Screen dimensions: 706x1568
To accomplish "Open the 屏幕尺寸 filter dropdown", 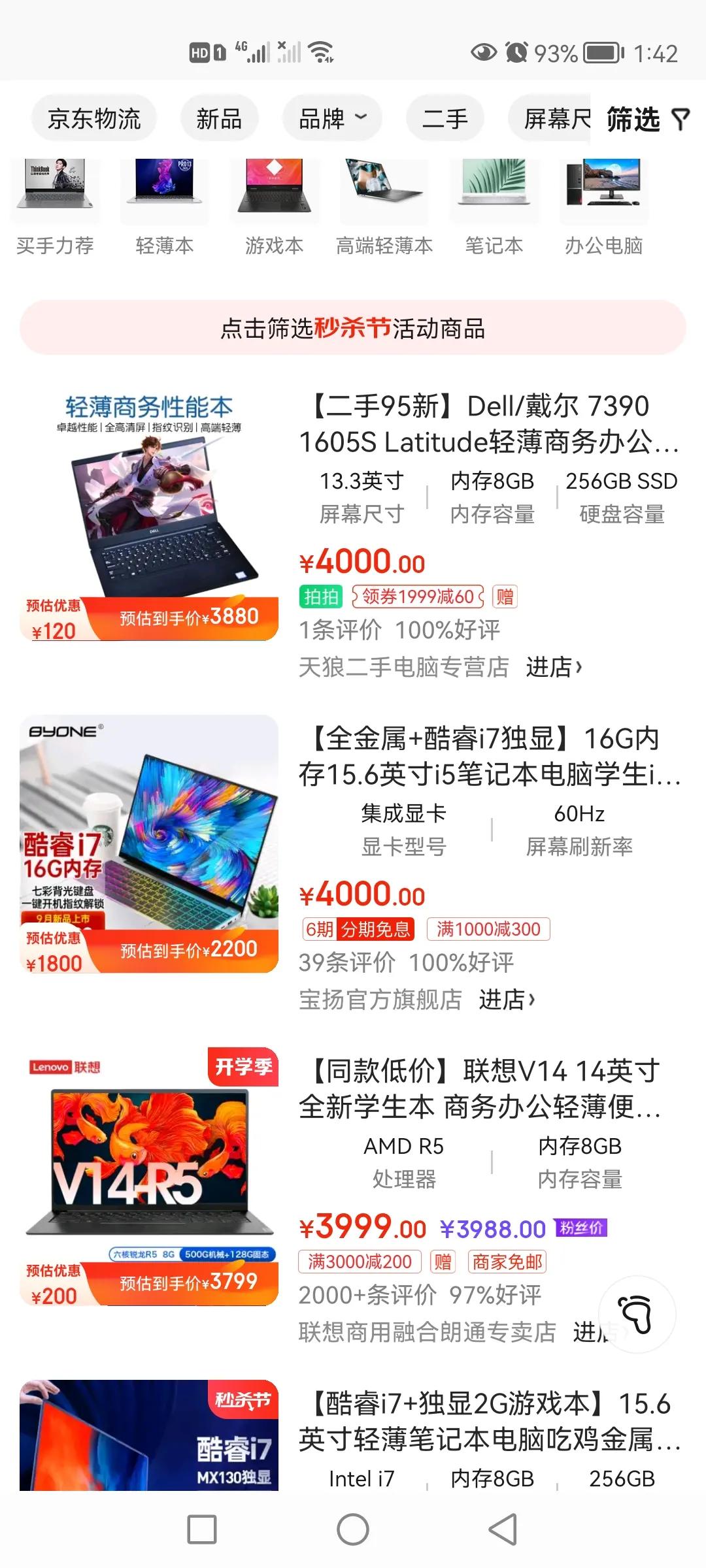I will [x=555, y=118].
